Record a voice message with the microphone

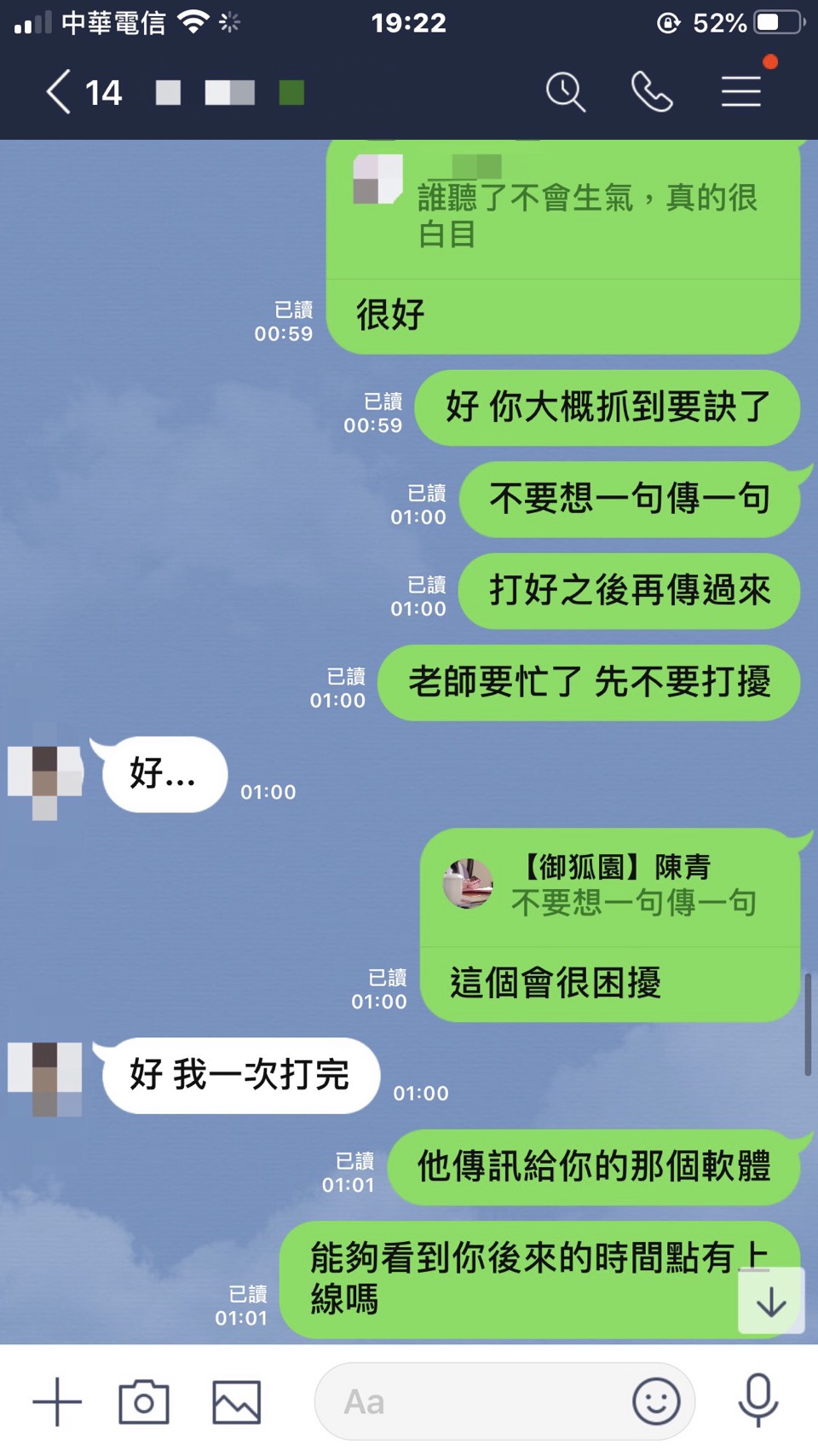758,1401
